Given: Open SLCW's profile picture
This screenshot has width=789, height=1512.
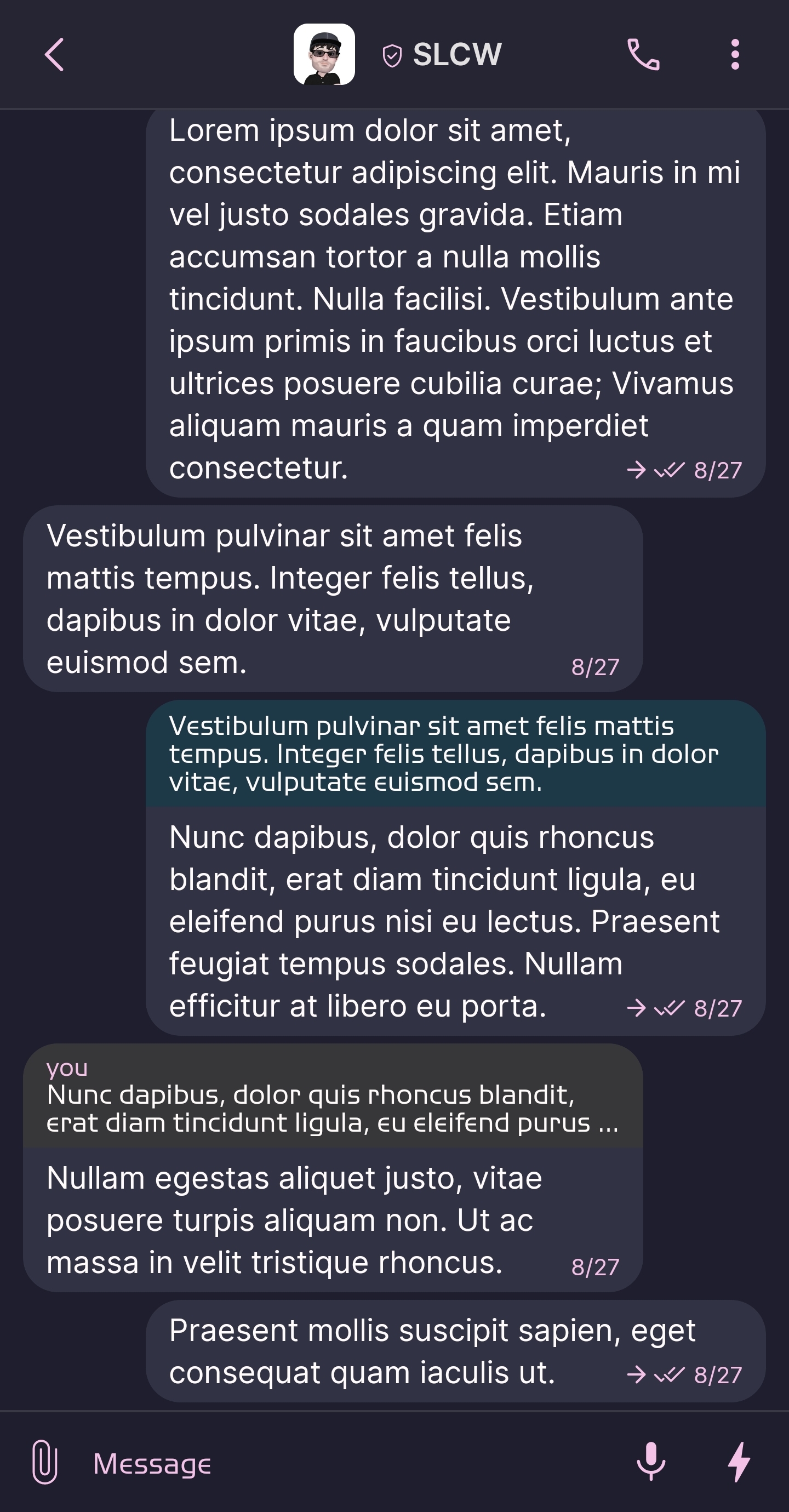Looking at the screenshot, I should pos(324,55).
